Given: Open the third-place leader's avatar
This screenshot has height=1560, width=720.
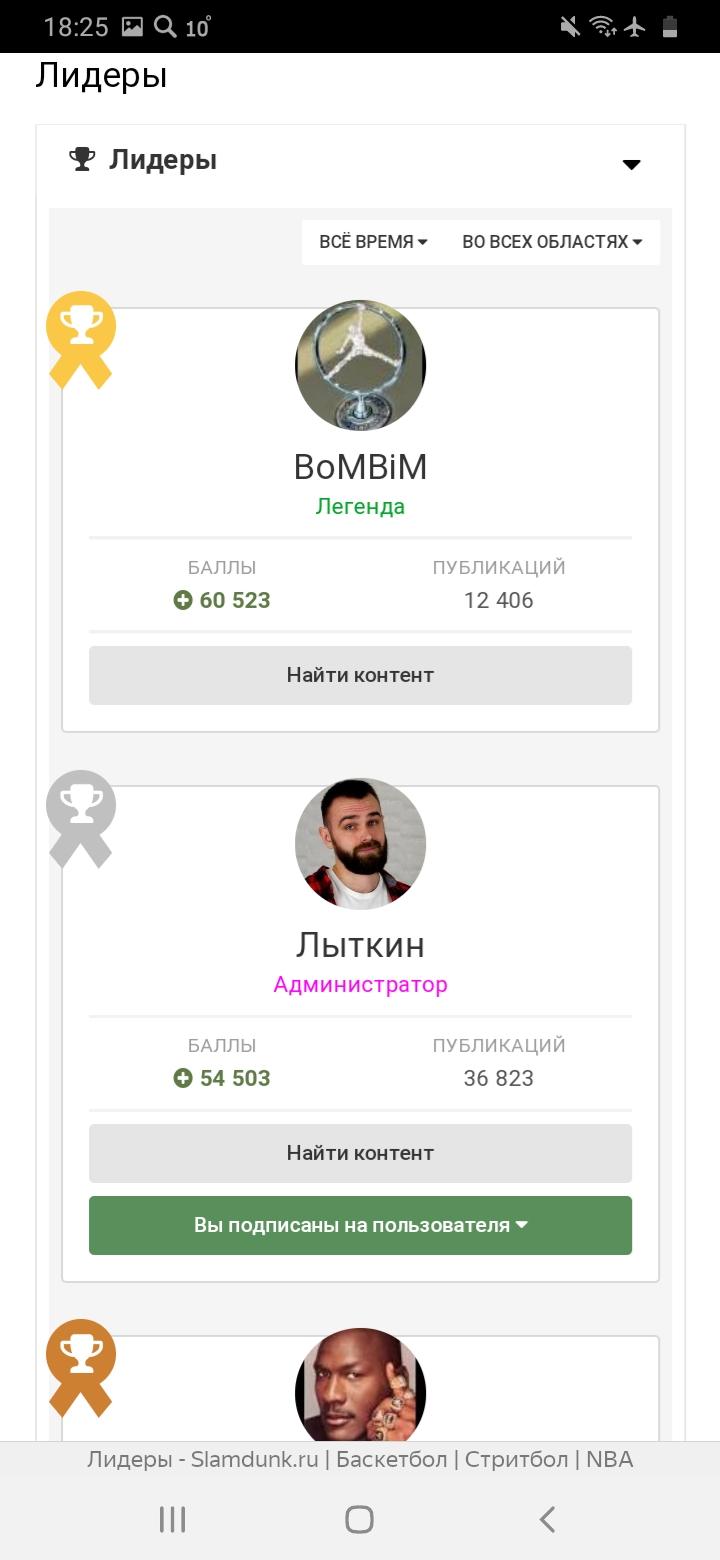Looking at the screenshot, I should [x=360, y=1385].
